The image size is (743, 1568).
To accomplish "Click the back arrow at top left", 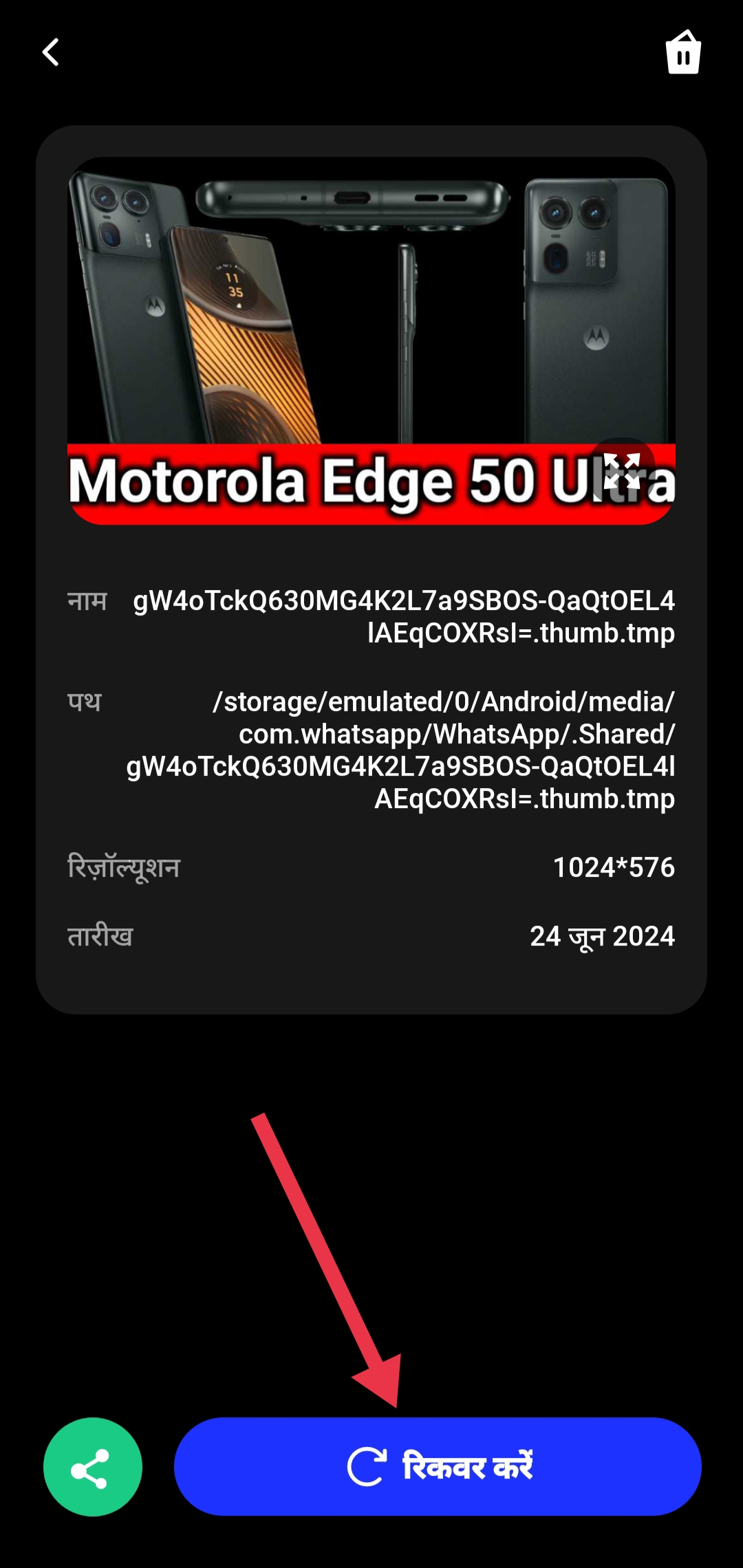I will point(50,52).
